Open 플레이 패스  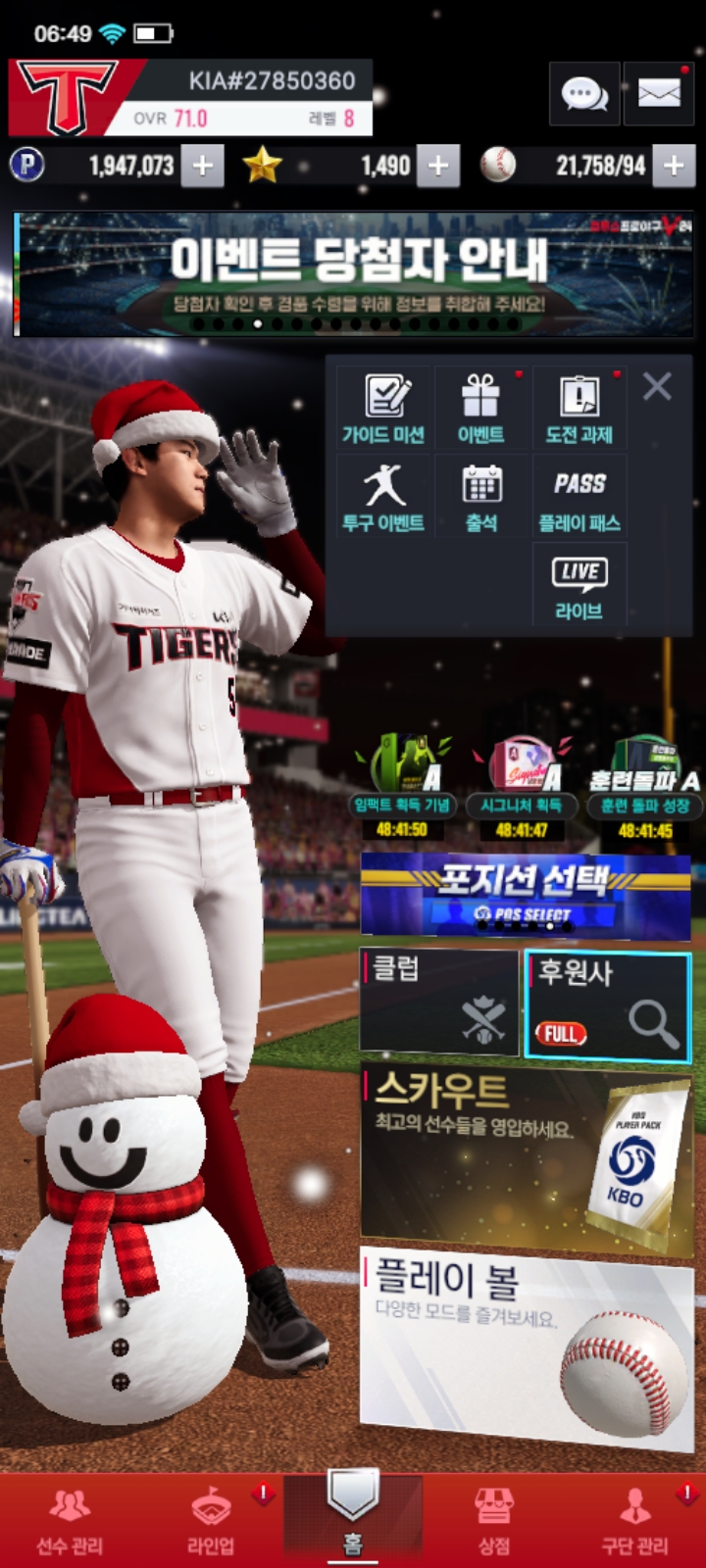pos(580,498)
